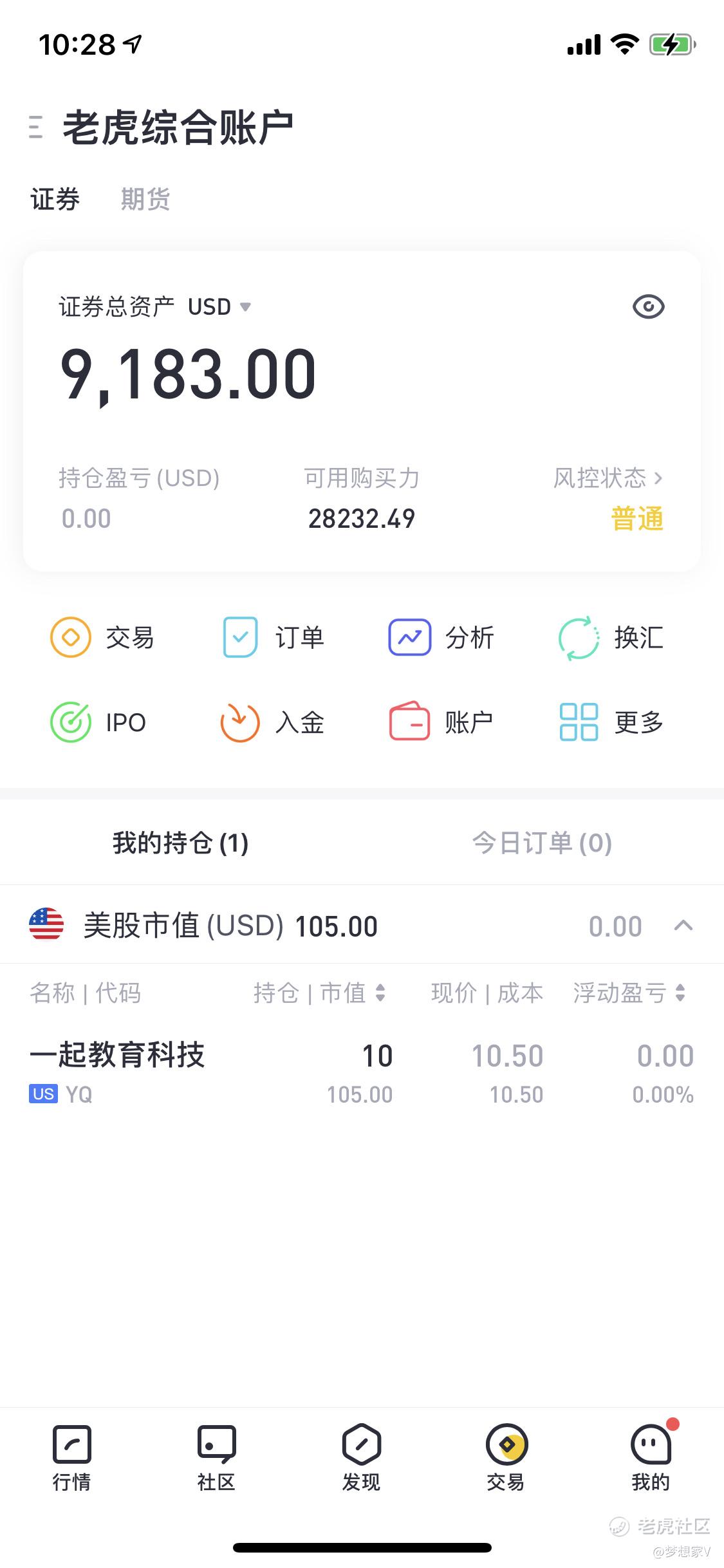This screenshot has height=1568, width=724.
Task: Switch to the 今日订单 tab
Action: point(542,843)
